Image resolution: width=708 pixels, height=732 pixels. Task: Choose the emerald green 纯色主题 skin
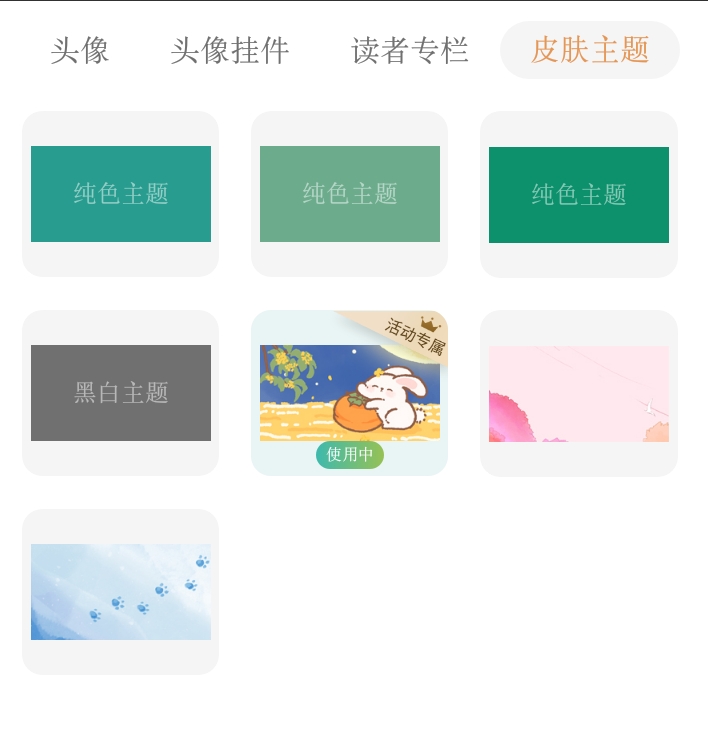pyautogui.click(x=579, y=195)
